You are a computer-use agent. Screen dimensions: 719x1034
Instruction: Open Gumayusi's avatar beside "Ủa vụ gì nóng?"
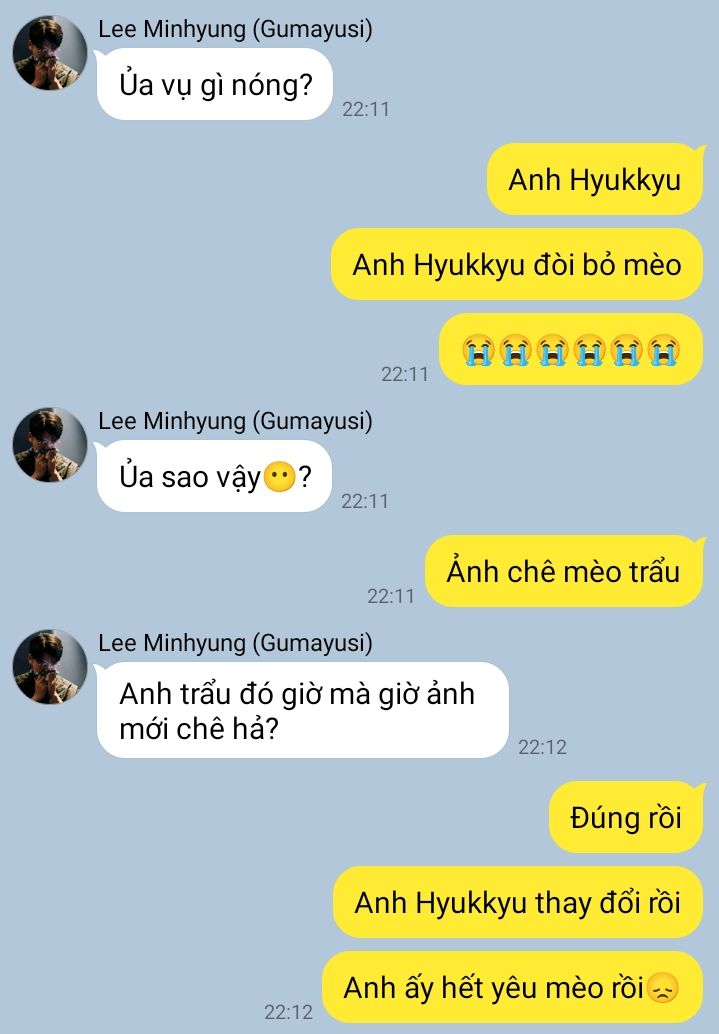50,53
